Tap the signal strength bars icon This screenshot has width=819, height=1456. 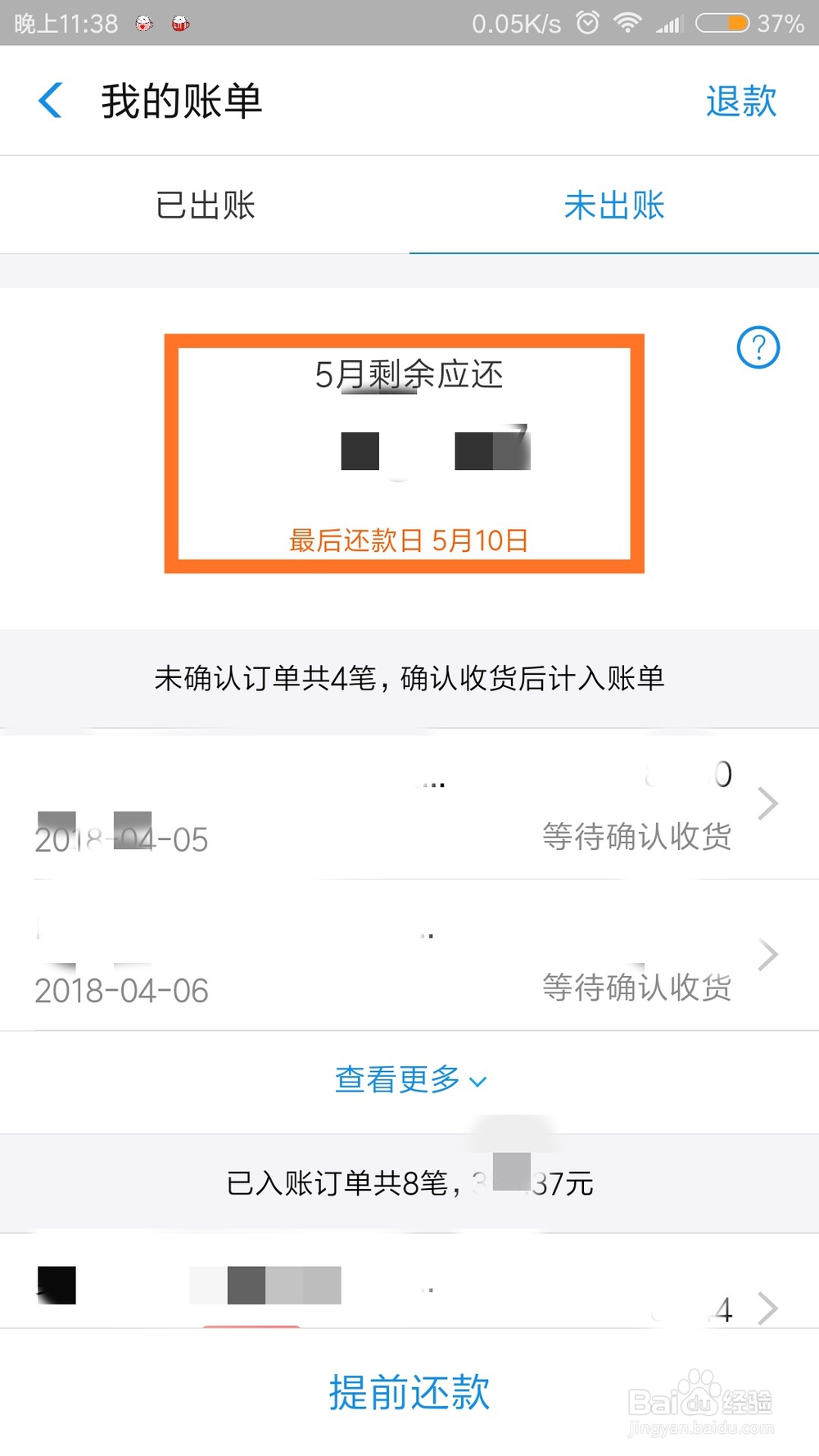(668, 23)
